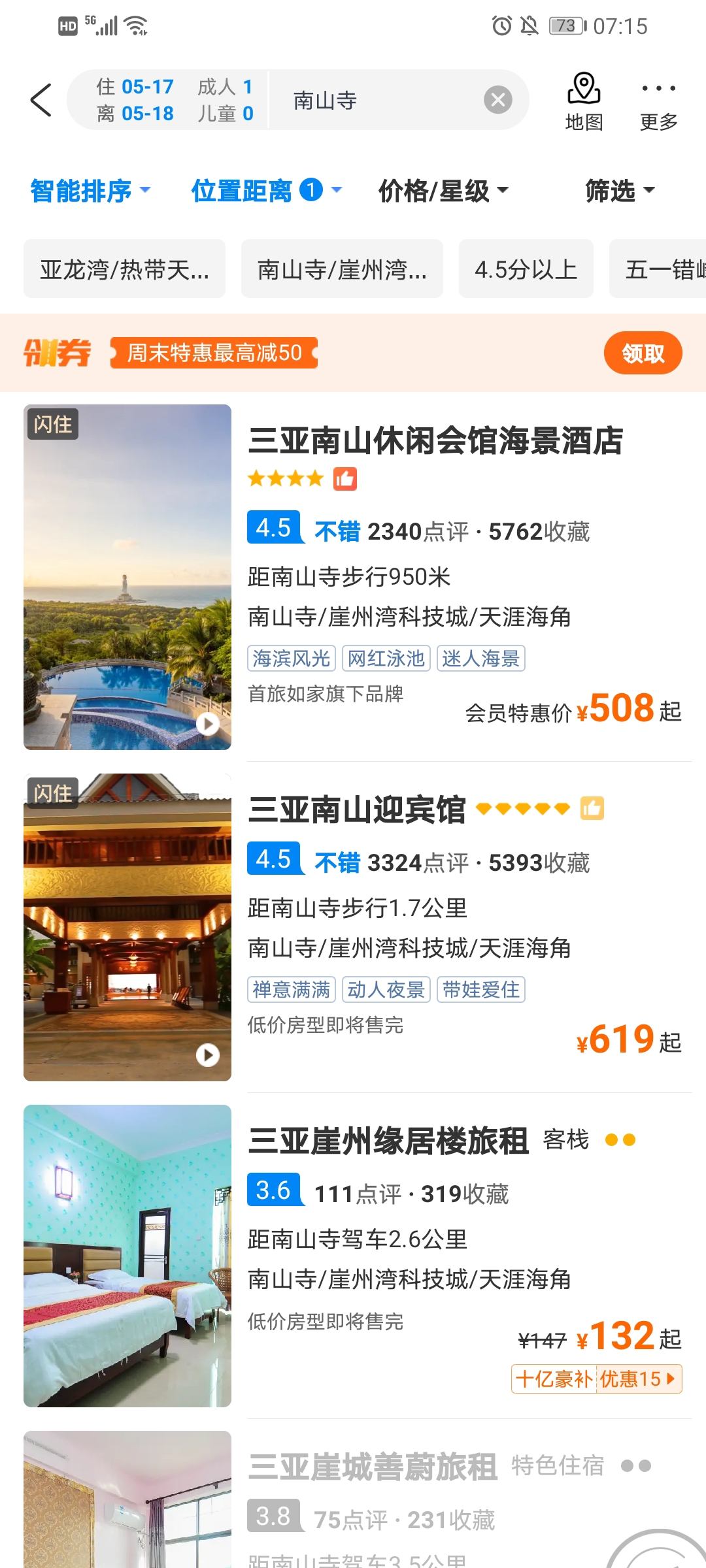Clear the 南山寺 search keyword
706x1568 pixels.
pos(497,100)
